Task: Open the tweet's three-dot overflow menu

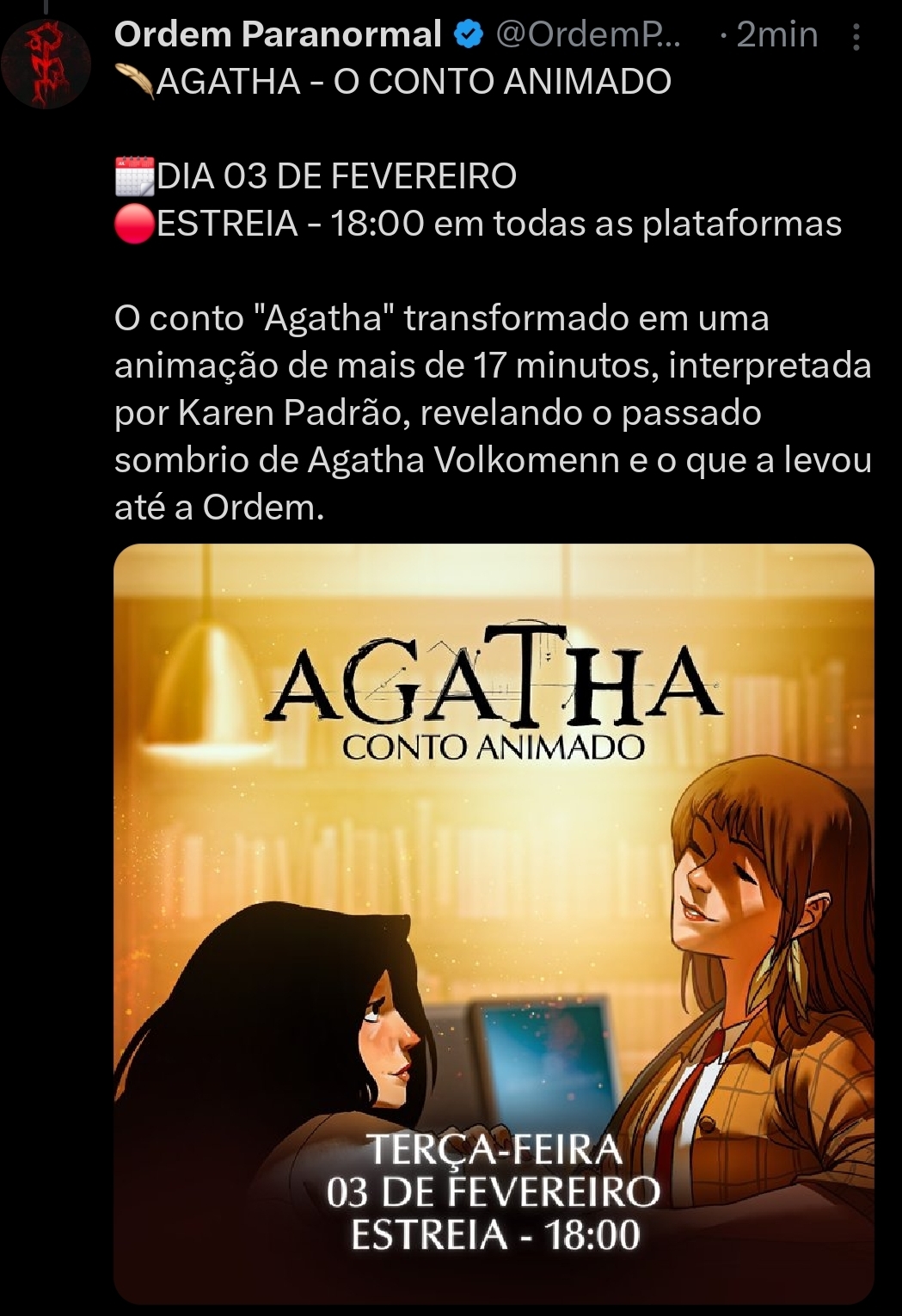Action: 856,37
